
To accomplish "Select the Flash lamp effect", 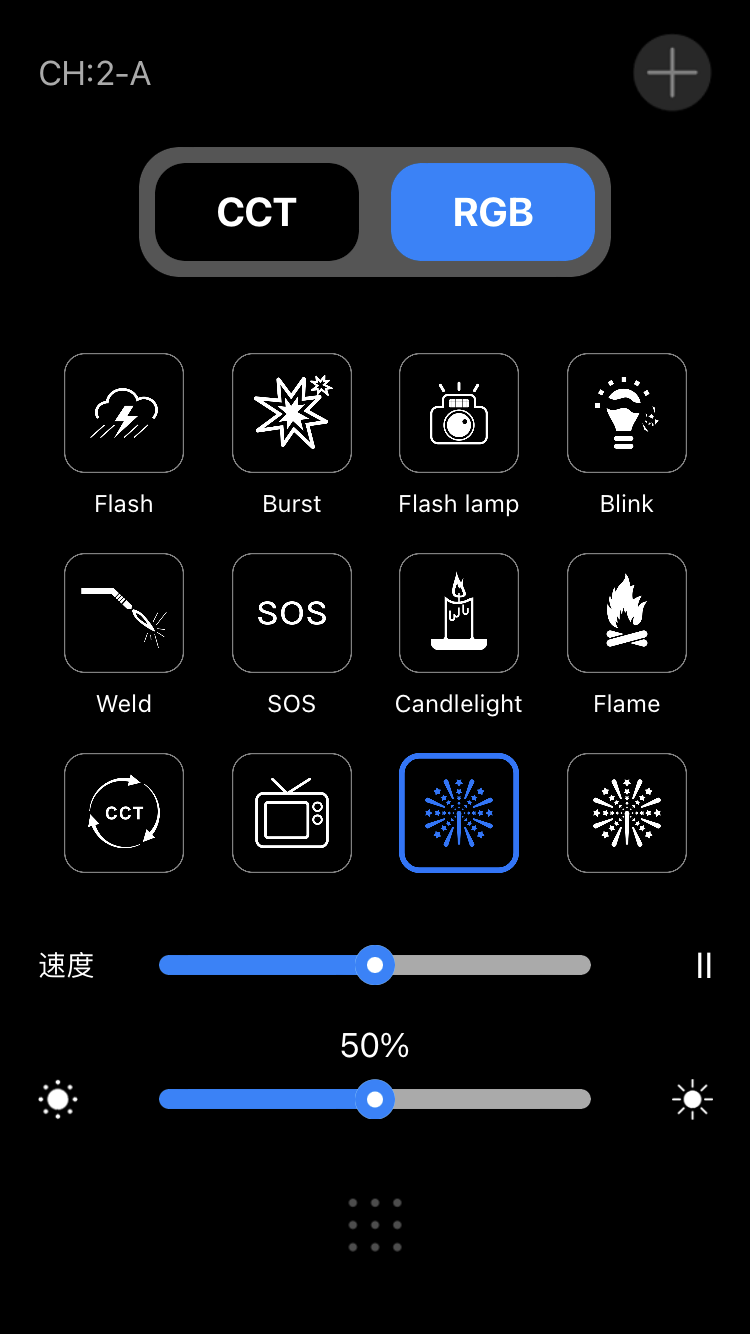I will pyautogui.click(x=459, y=413).
